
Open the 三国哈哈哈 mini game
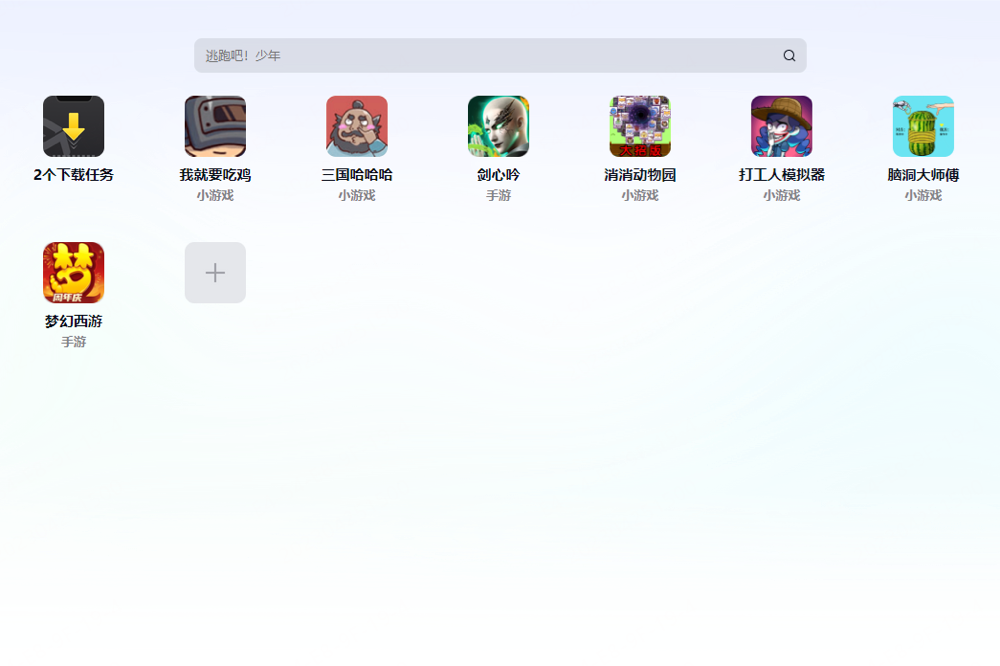(357, 127)
